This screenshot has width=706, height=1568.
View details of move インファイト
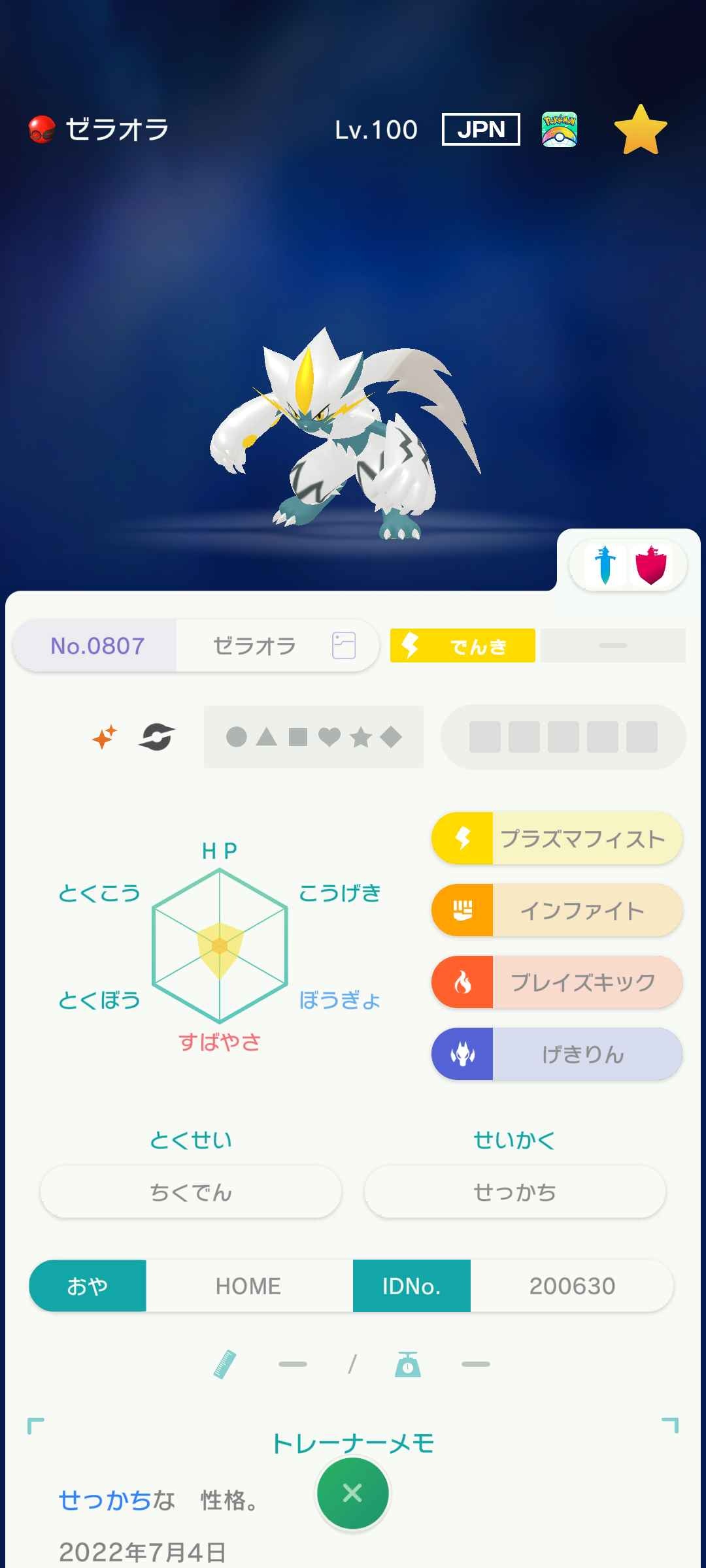[557, 910]
